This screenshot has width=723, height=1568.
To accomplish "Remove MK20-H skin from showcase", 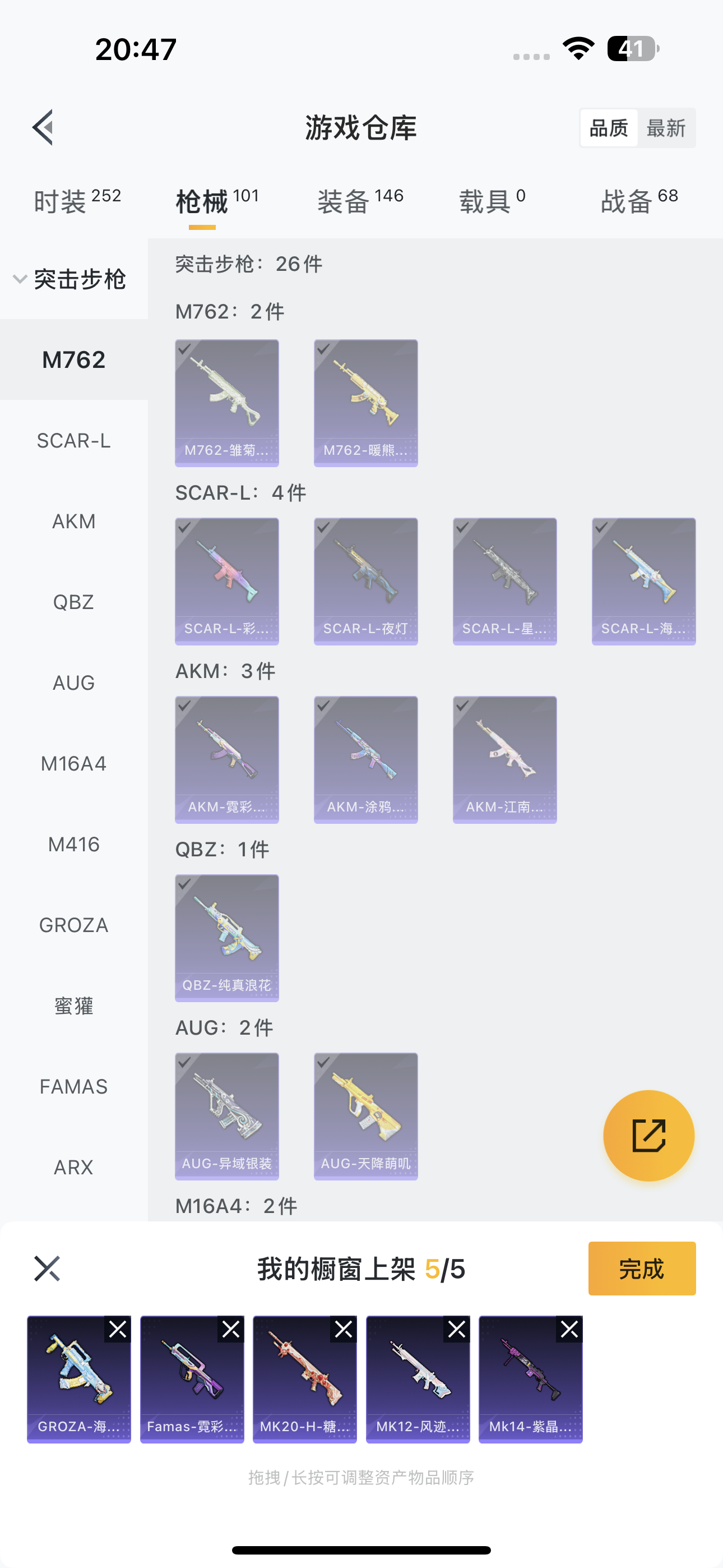I will [x=344, y=1330].
